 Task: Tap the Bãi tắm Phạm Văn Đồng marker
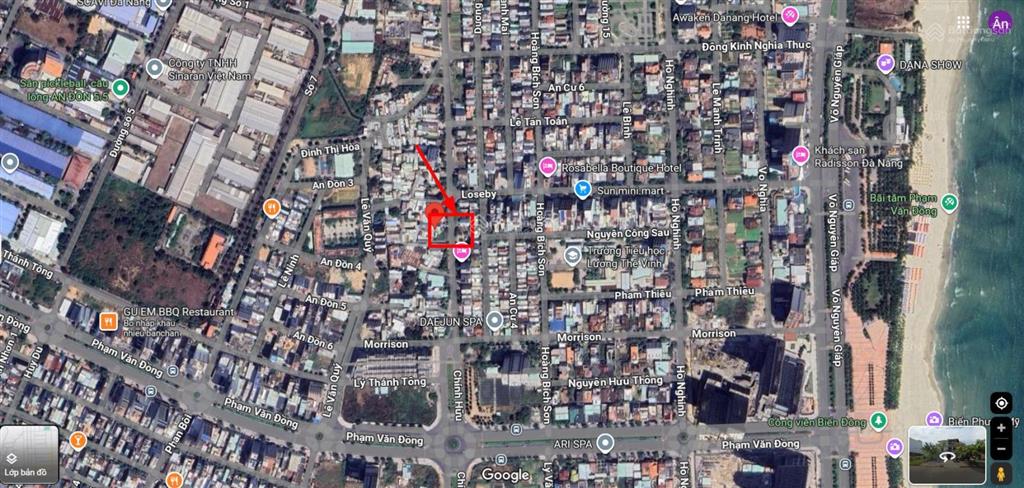pos(949,203)
